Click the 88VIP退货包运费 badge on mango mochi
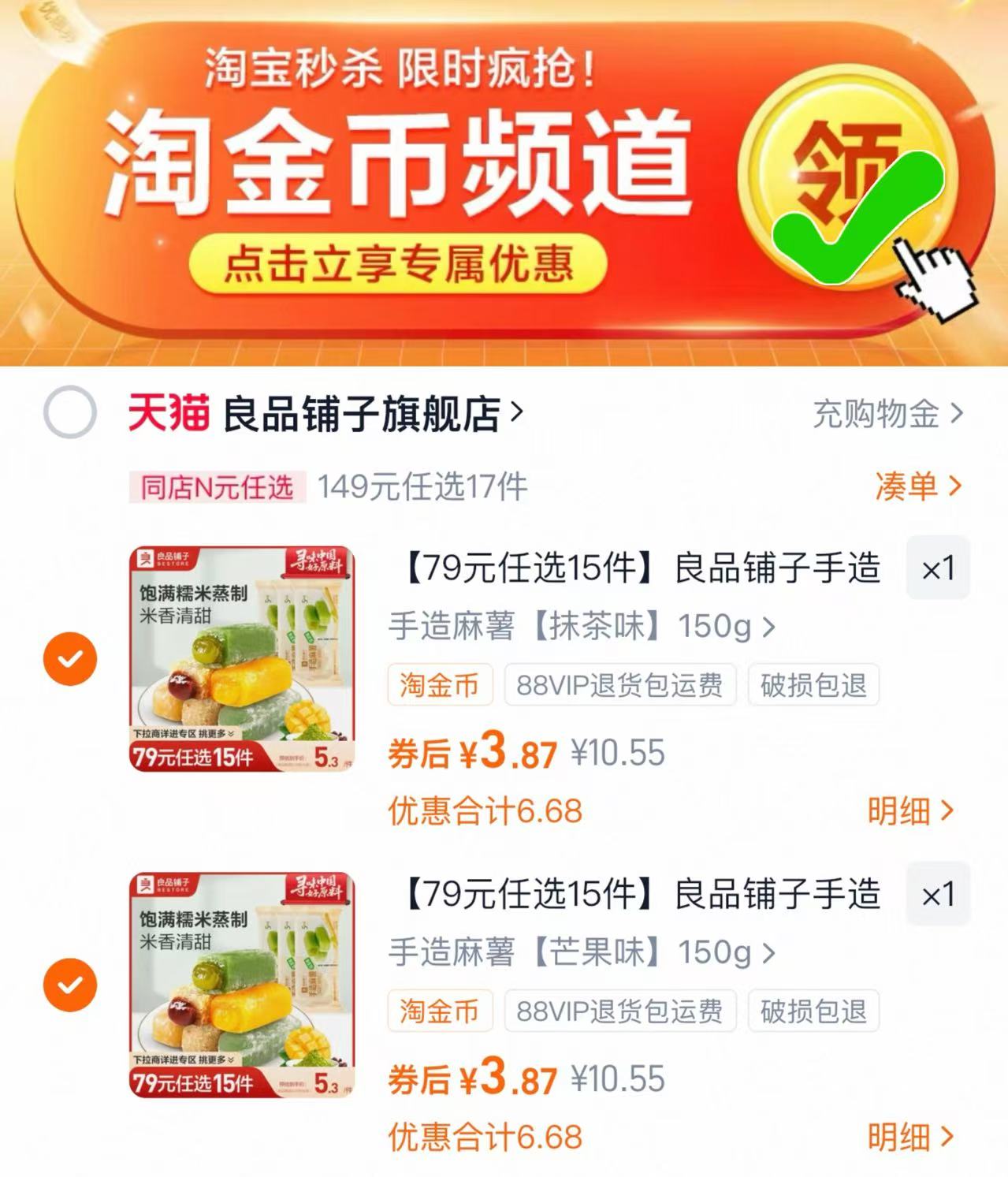Viewport: 1008px width, 1177px height. (622, 1013)
